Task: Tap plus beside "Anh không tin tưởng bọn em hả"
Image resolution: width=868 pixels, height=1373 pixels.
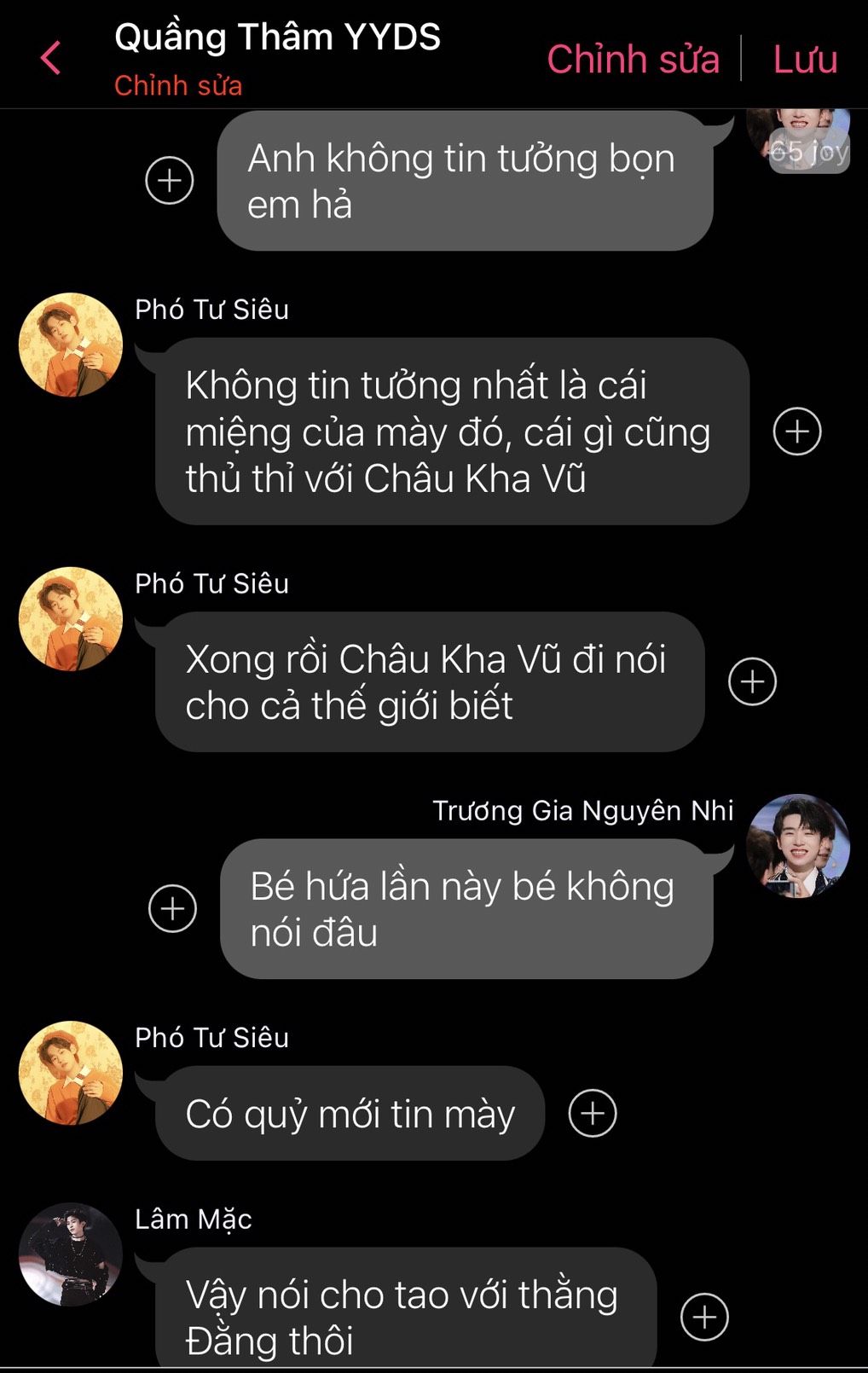Action: coord(170,181)
